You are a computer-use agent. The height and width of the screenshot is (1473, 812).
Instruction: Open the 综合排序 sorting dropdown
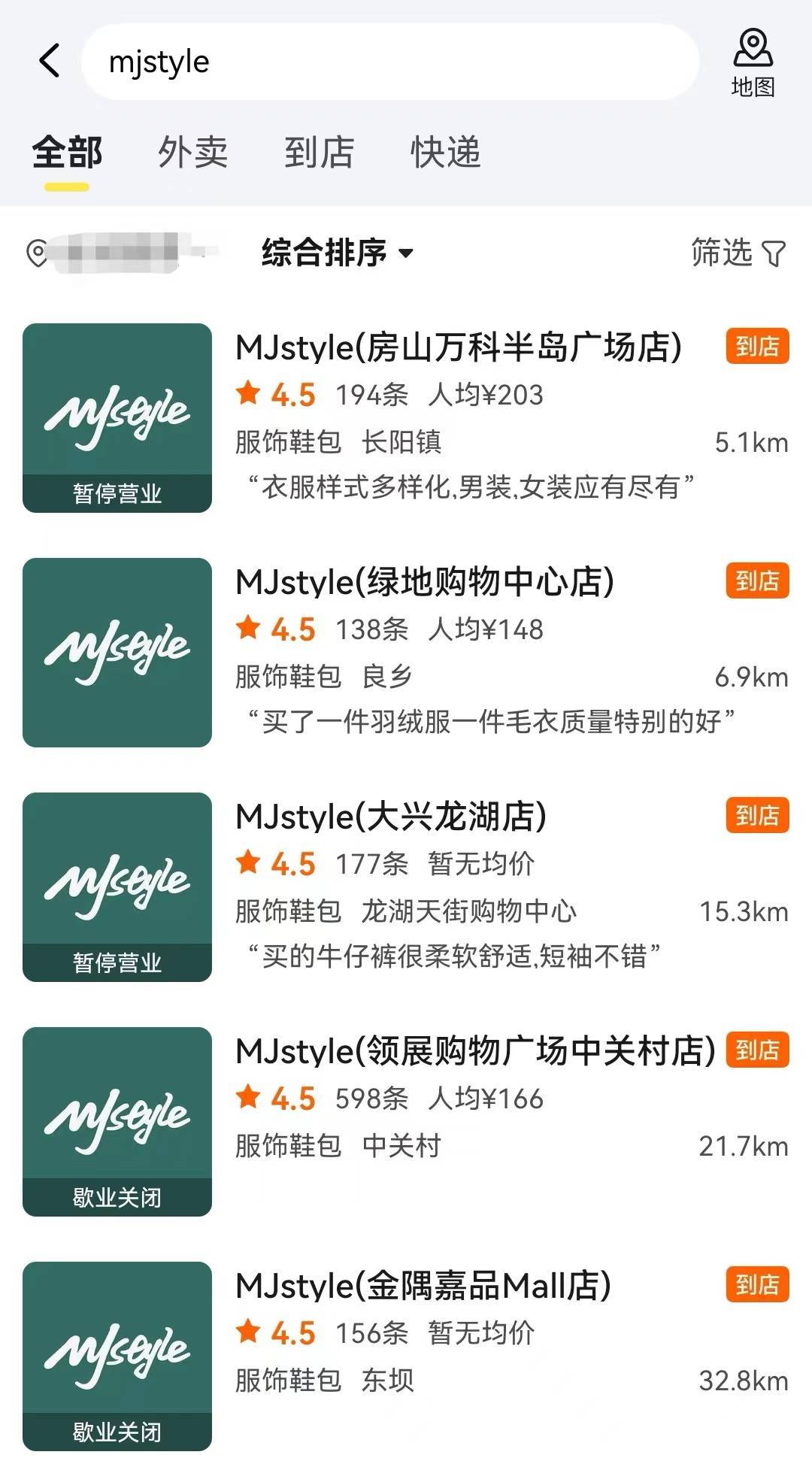(323, 253)
